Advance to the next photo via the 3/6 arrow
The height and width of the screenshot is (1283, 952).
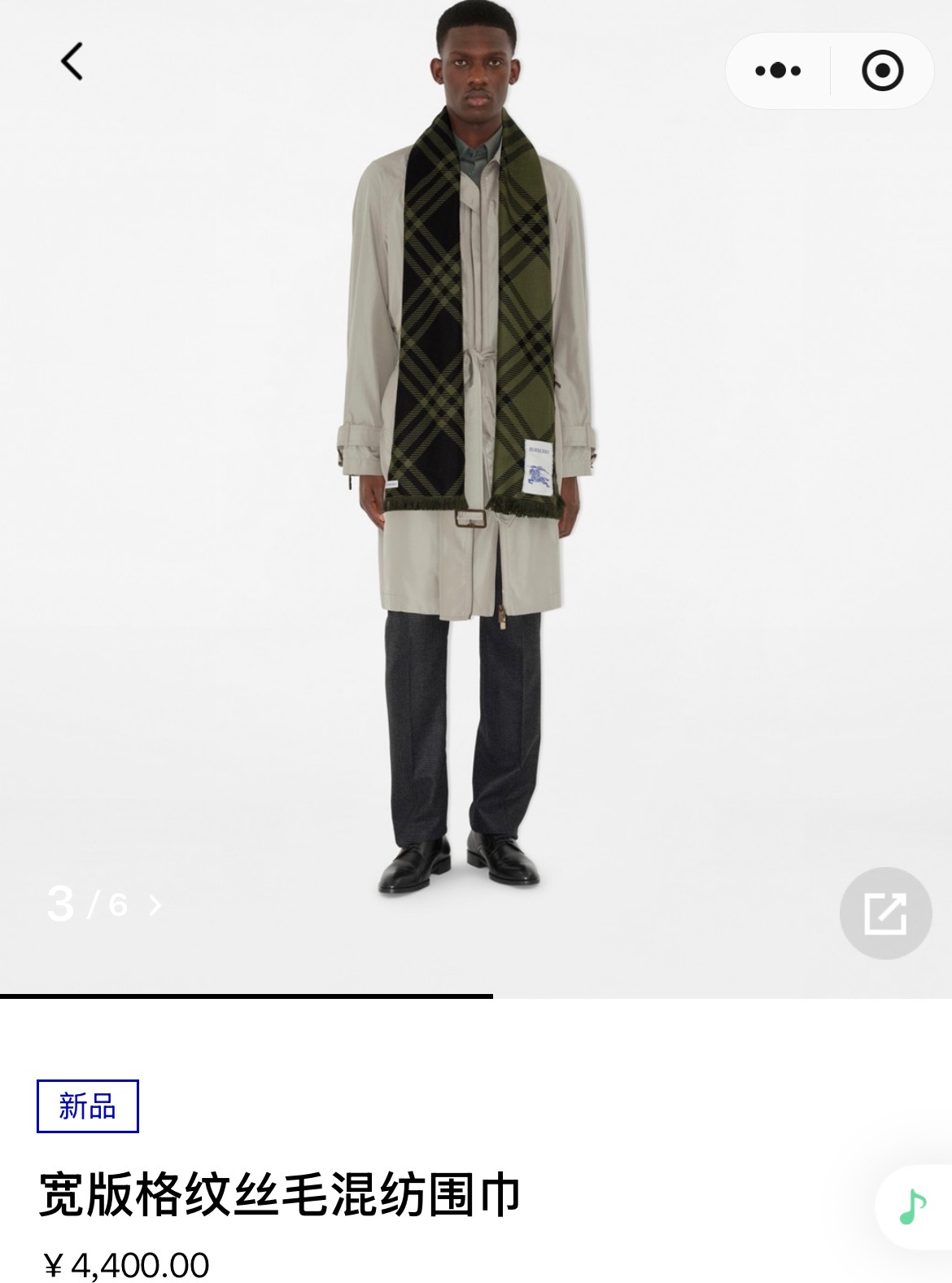pos(155,904)
